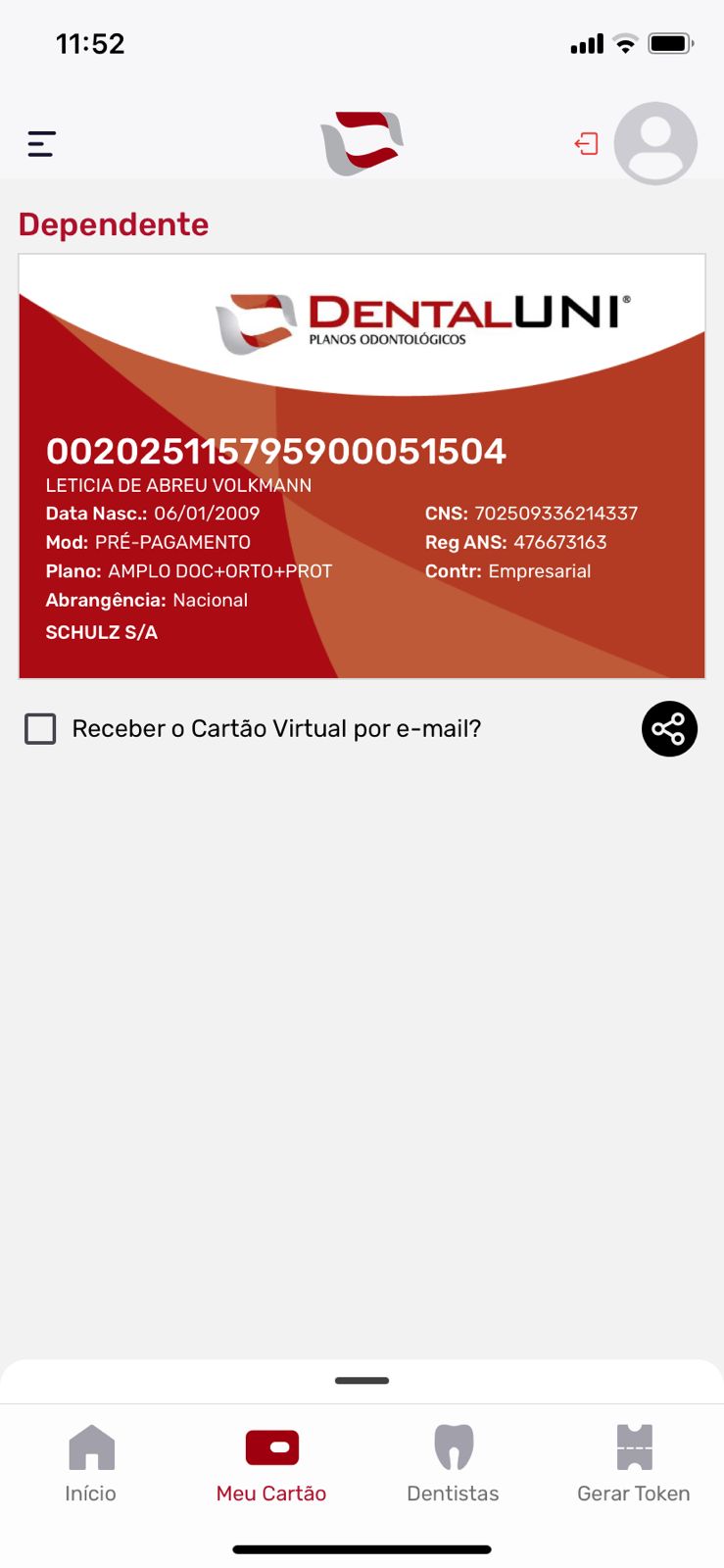This screenshot has height=1568, width=724.
Task: Select the Meu Cartão tab
Action: pyautogui.click(x=271, y=1463)
